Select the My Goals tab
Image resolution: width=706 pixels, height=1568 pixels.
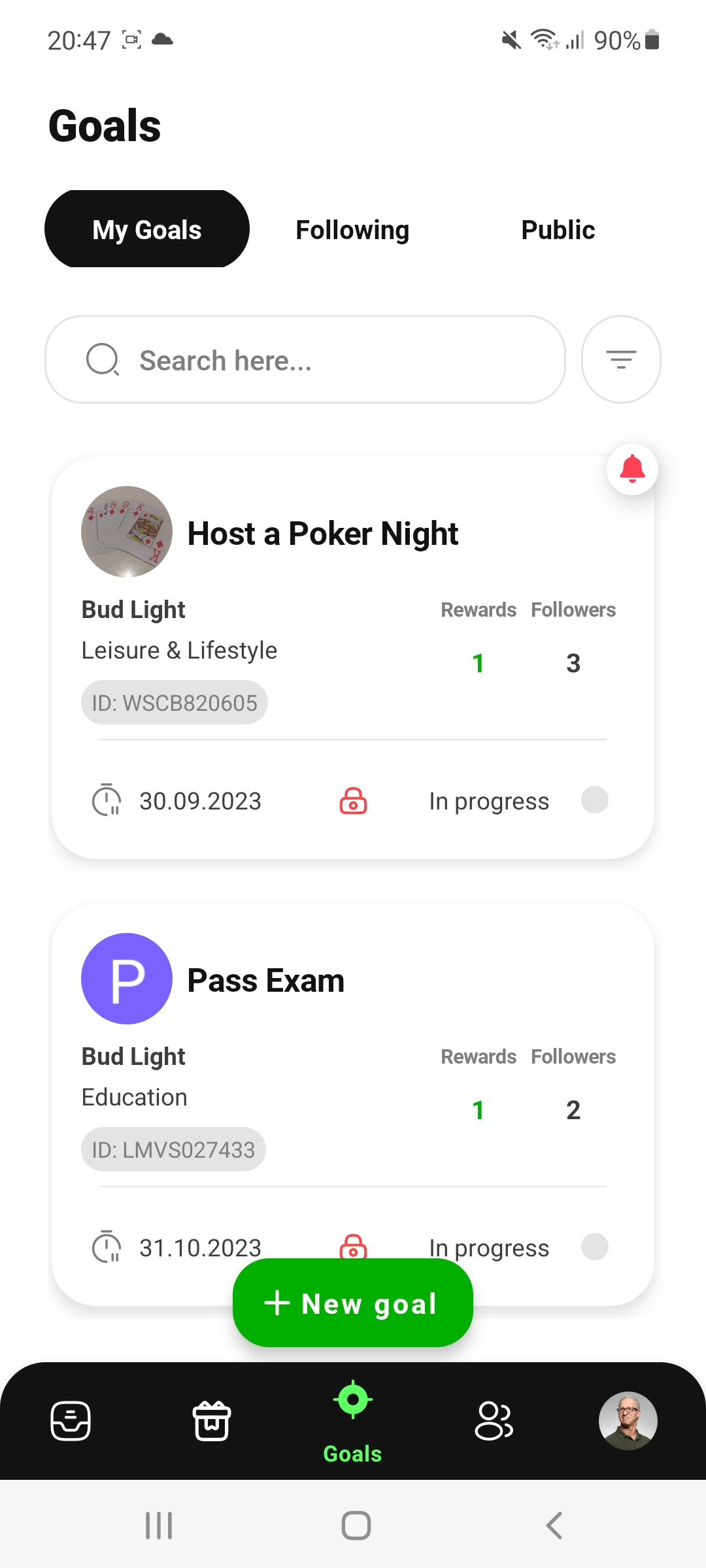coord(147,229)
